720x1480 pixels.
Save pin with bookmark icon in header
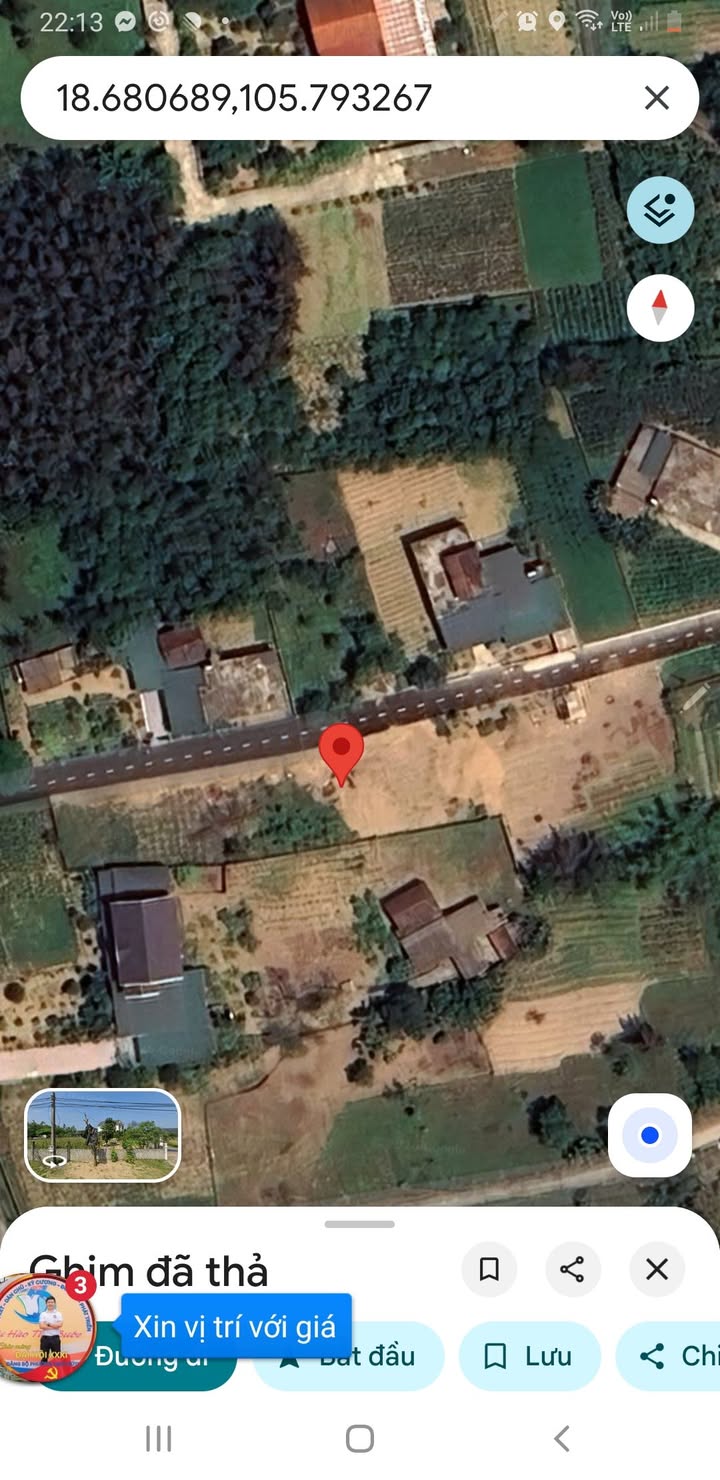pos(489,1269)
